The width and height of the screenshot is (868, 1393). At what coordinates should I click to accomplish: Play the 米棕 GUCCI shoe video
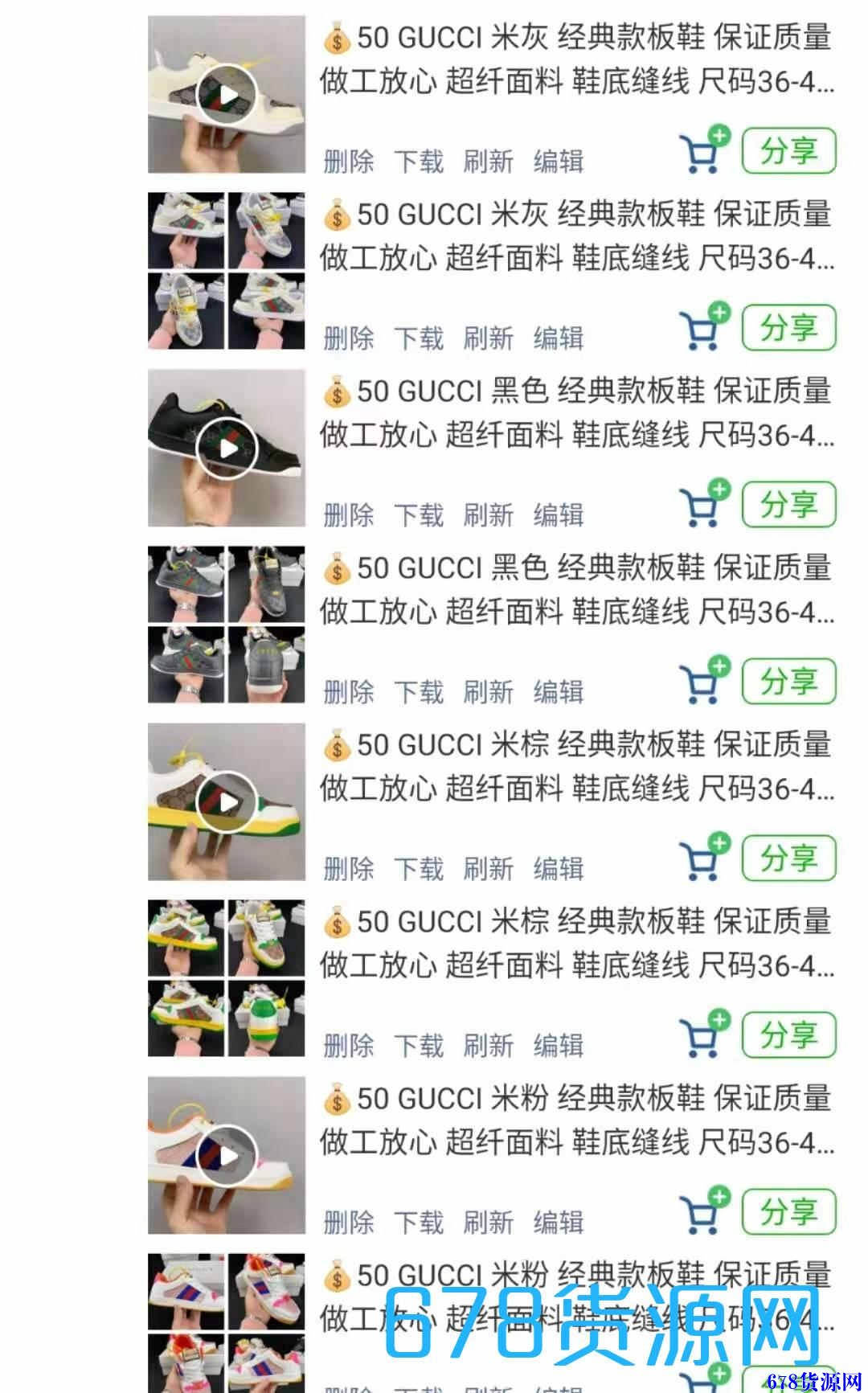tap(227, 802)
